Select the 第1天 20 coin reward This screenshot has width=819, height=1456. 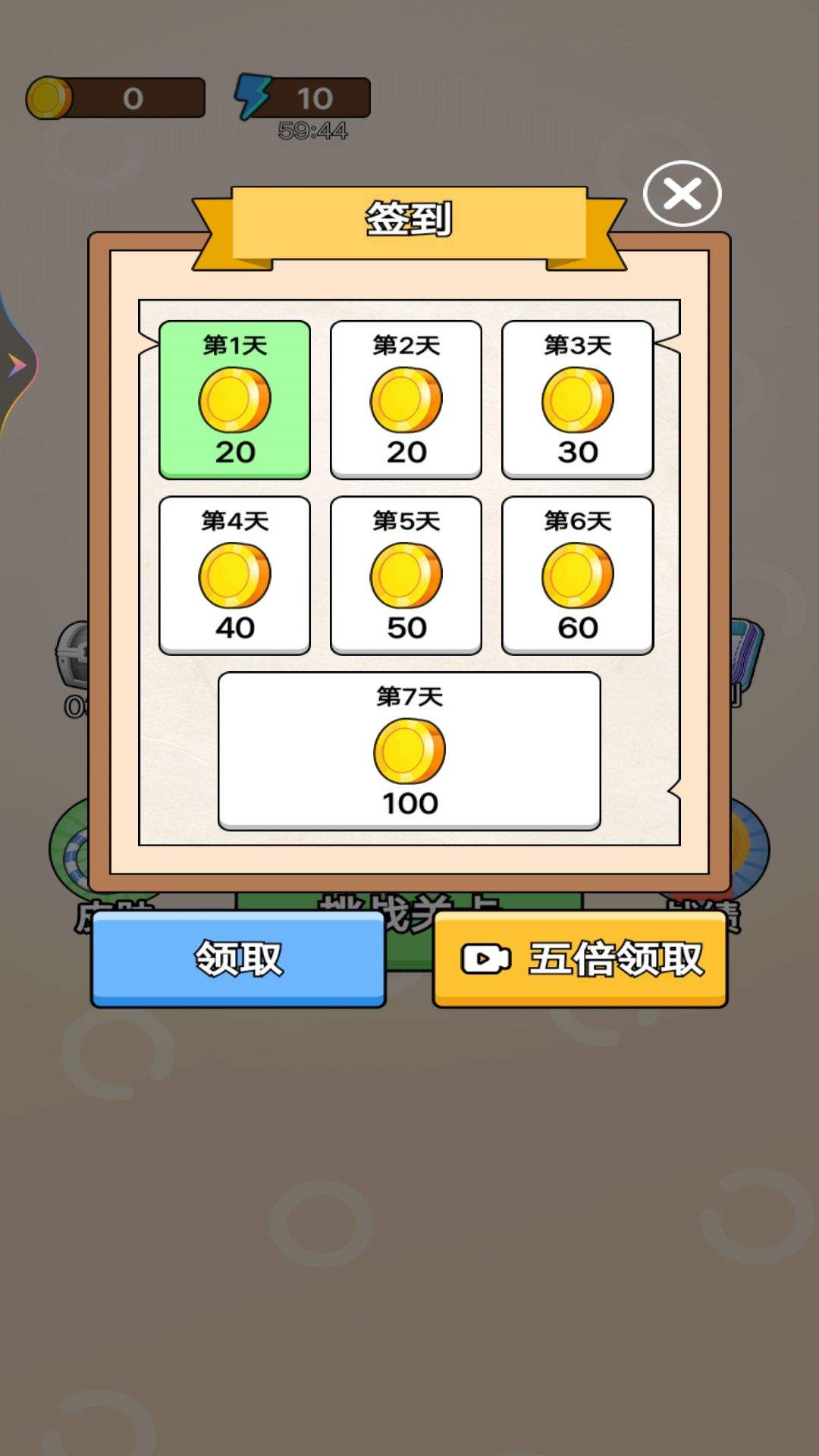pyautogui.click(x=234, y=400)
